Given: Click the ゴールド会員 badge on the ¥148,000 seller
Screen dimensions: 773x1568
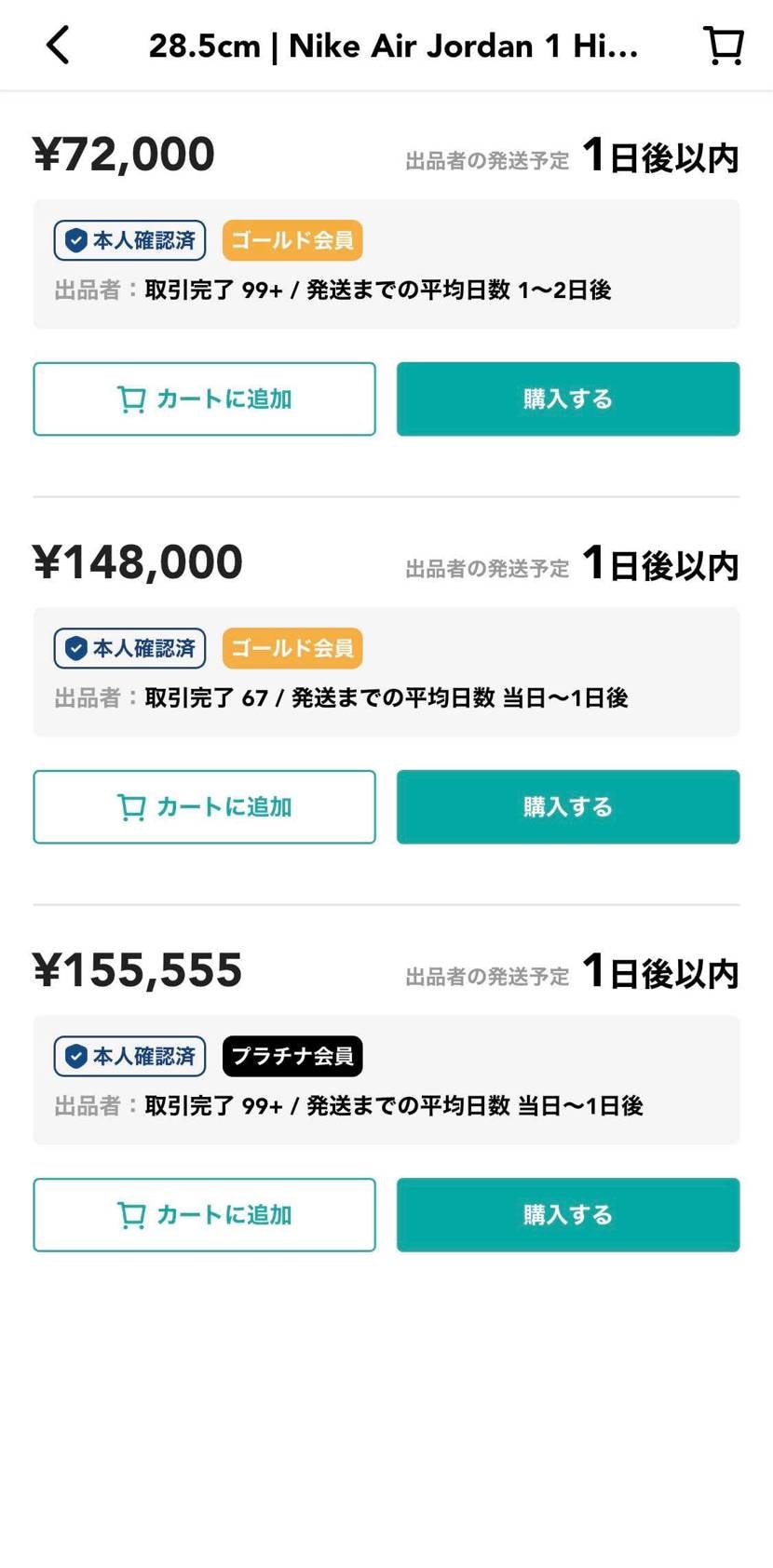Looking at the screenshot, I should 292,648.
